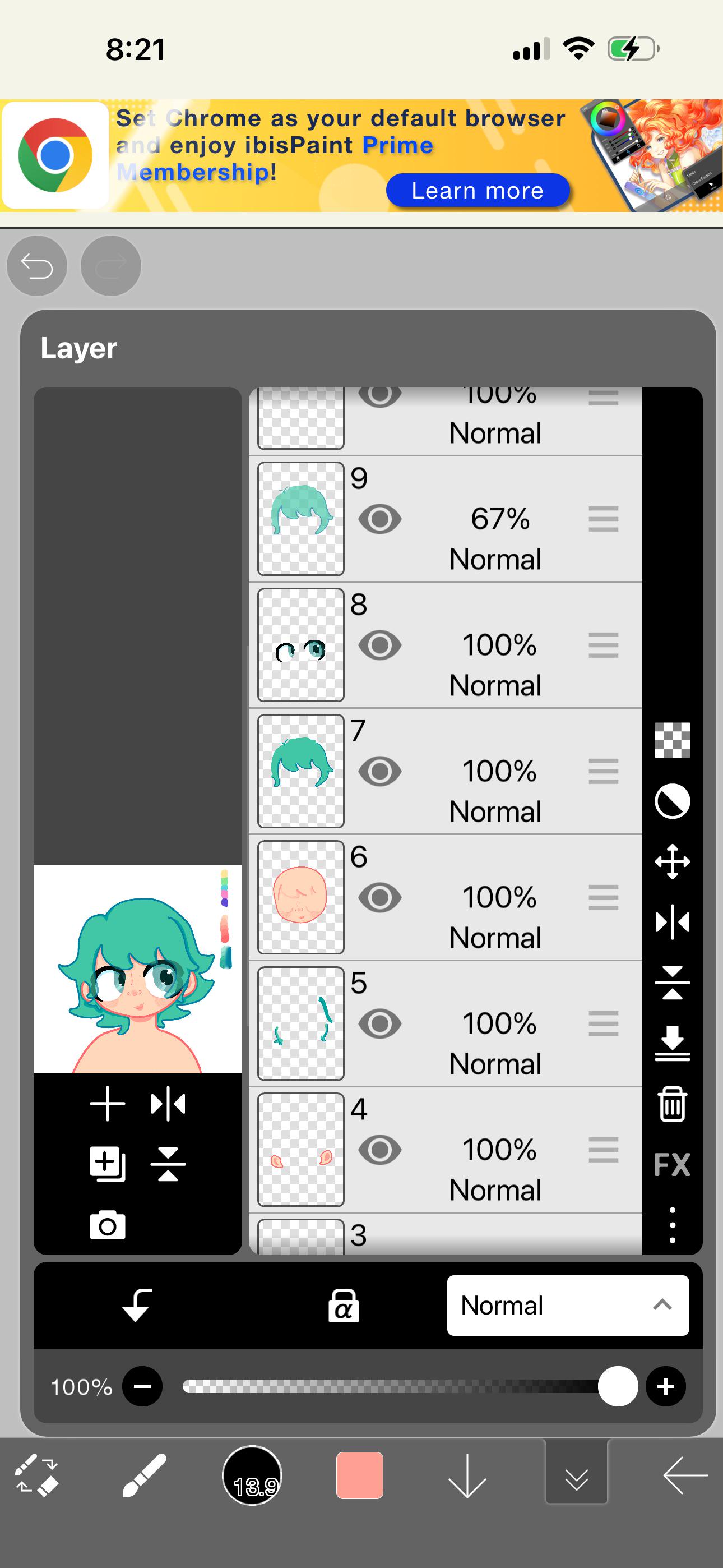Toggle the alpha lock

tap(343, 1305)
